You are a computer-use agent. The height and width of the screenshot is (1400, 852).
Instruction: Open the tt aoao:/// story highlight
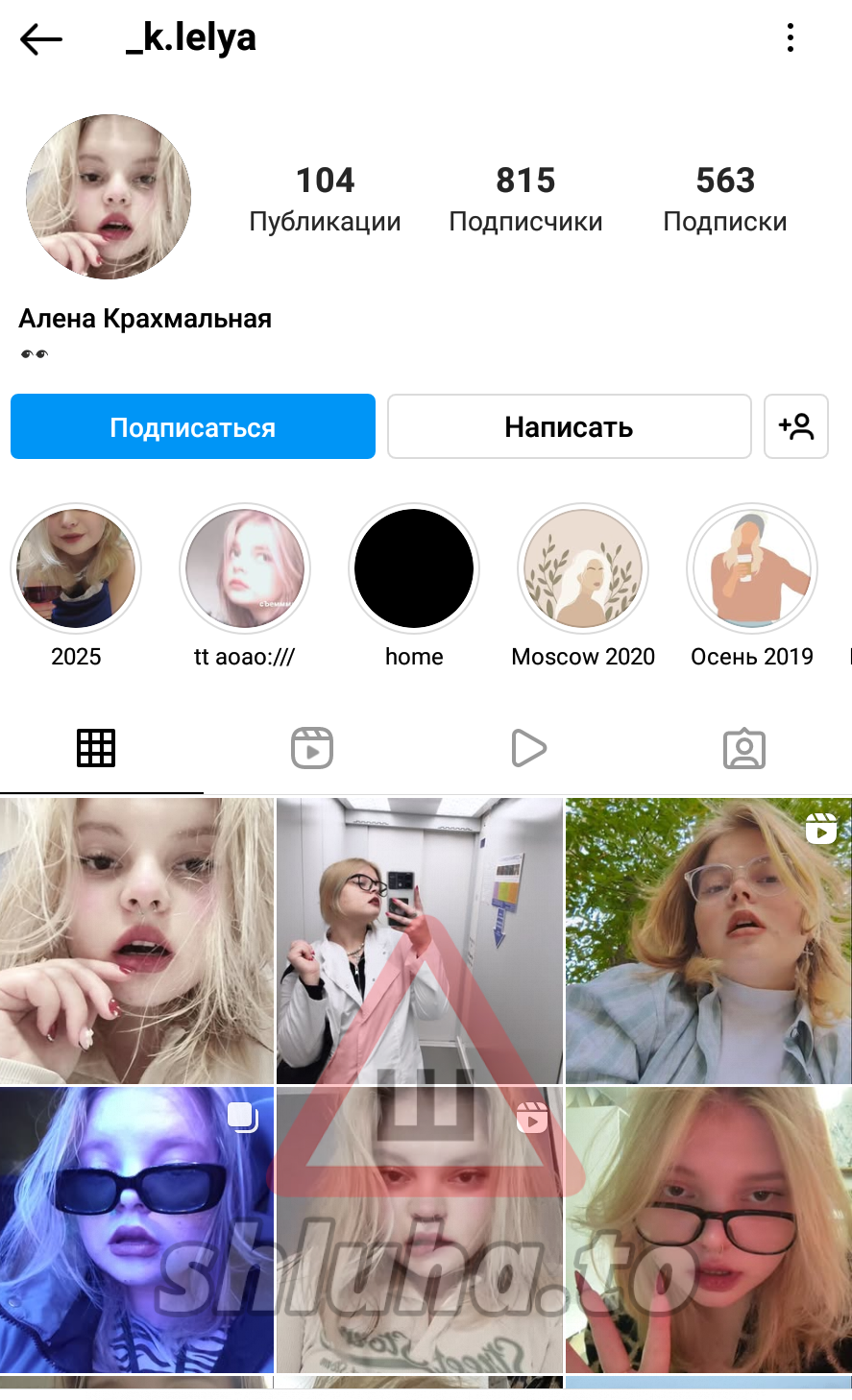pyautogui.click(x=245, y=568)
